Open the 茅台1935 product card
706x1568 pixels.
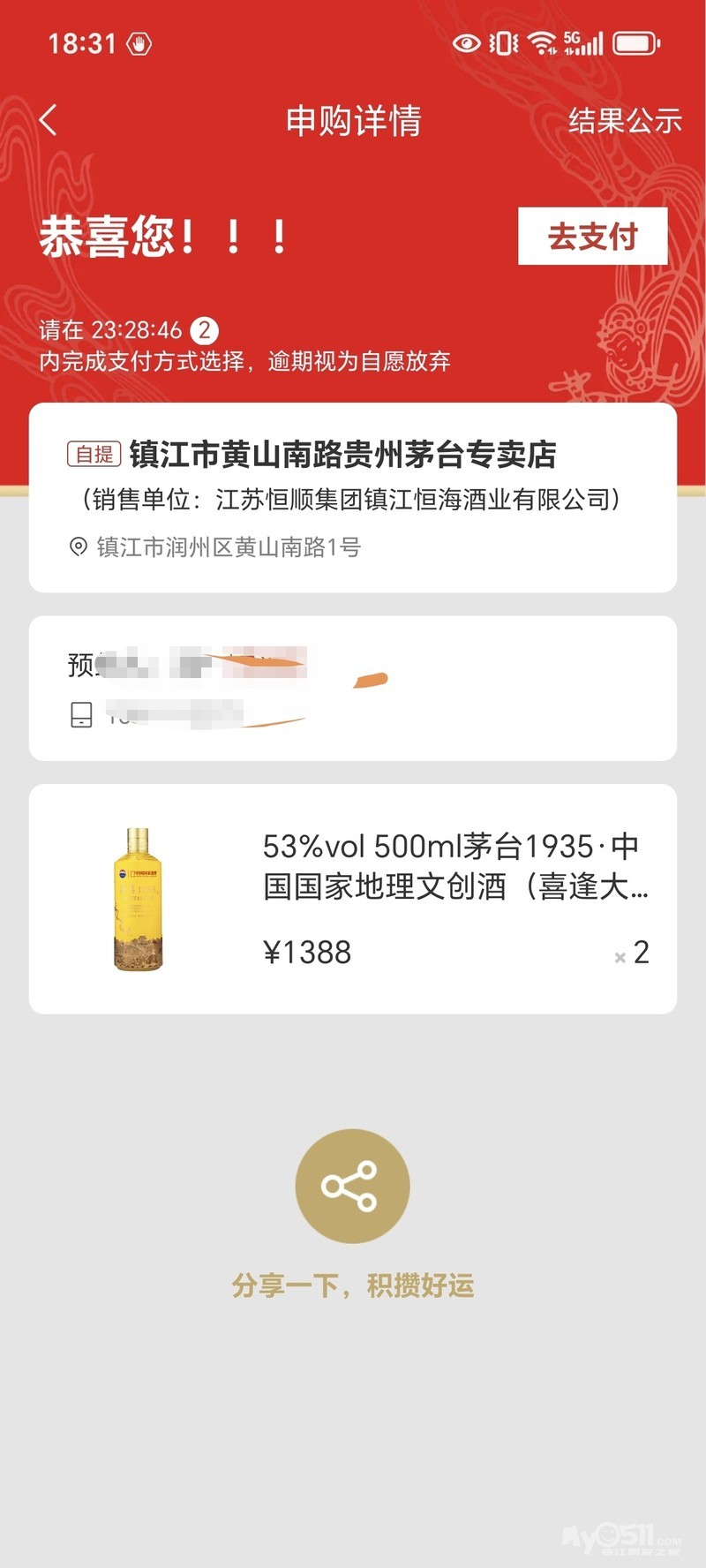point(353,899)
